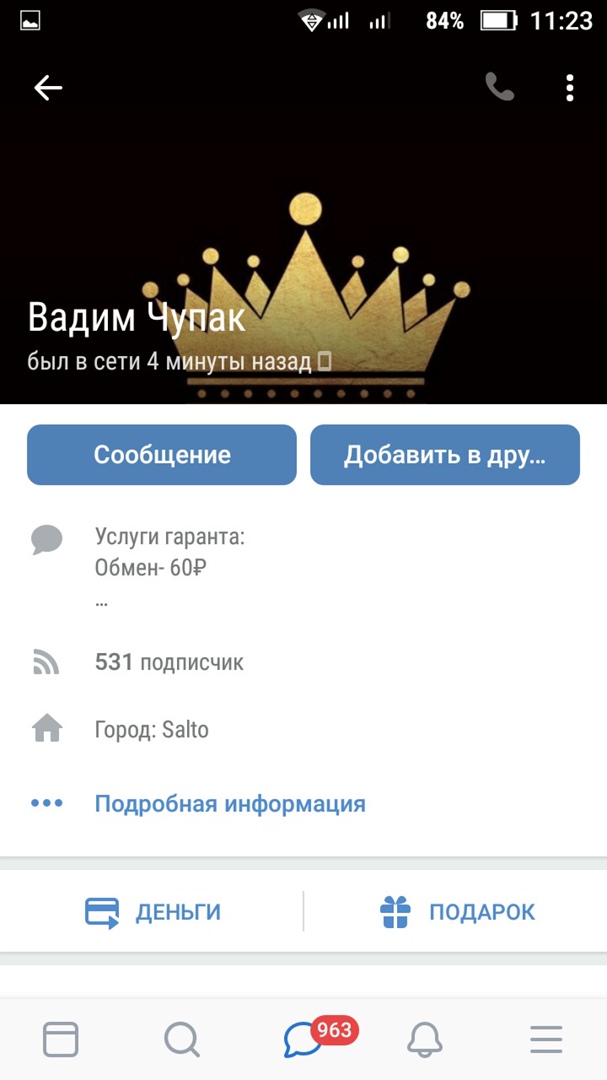The width and height of the screenshot is (607, 1080).
Task: Send a gift via ПОДАРОК
Action: [458, 912]
